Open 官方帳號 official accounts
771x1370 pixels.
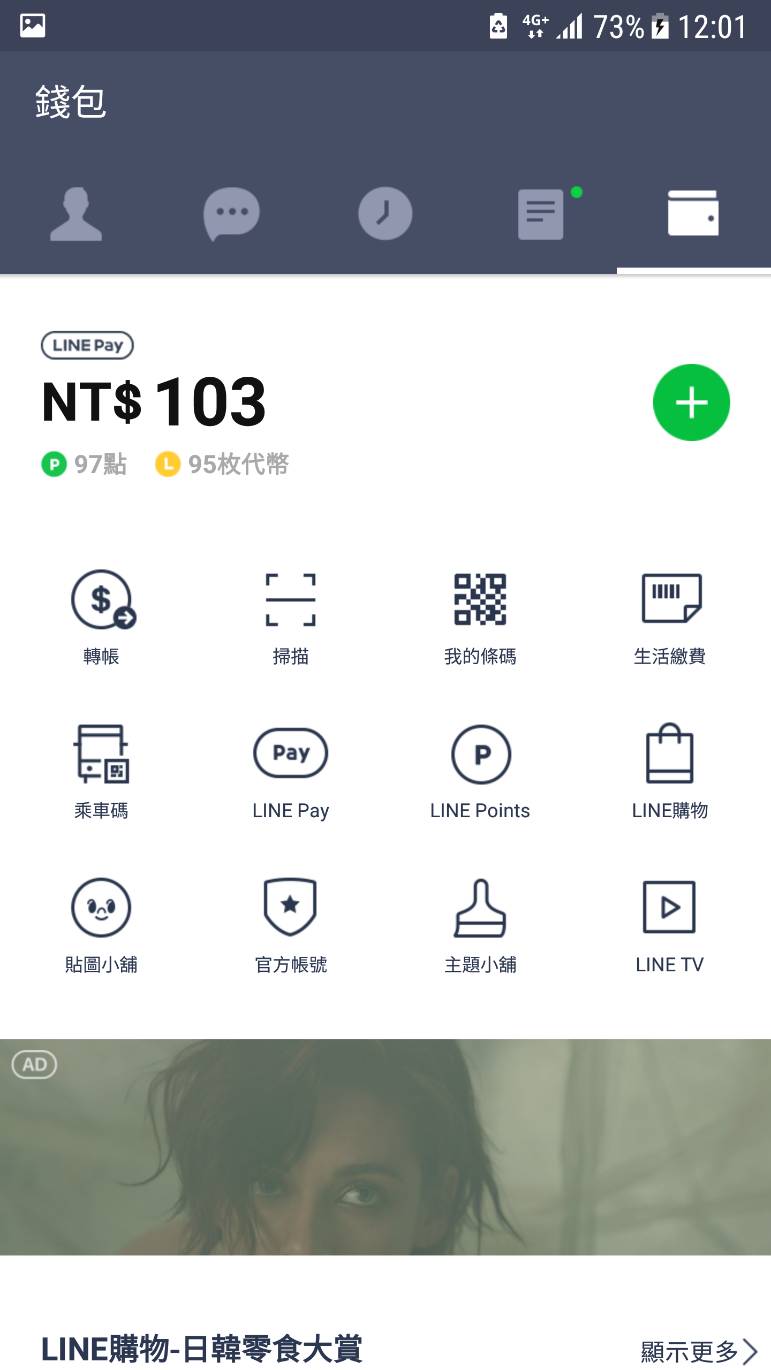point(290,923)
